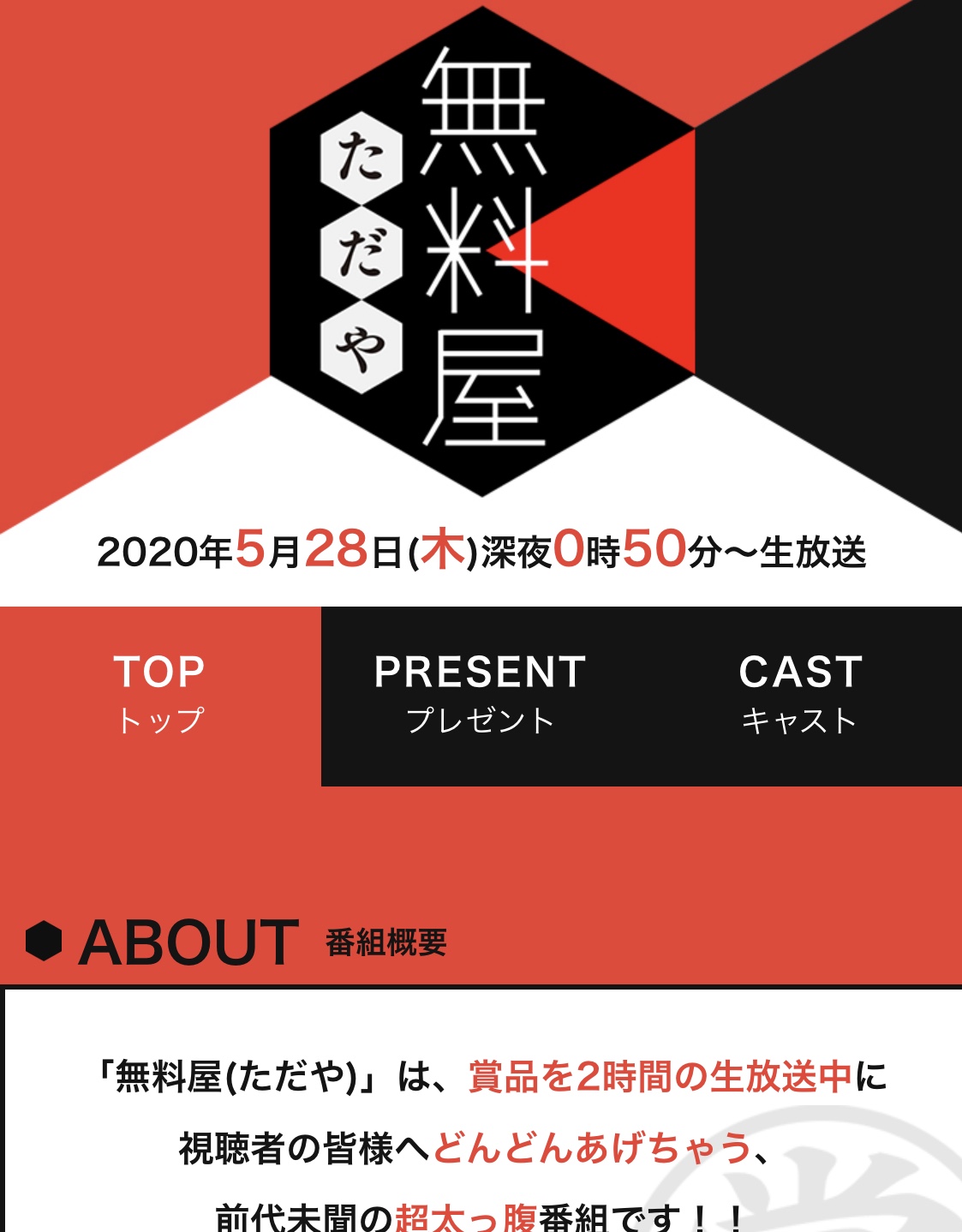Image resolution: width=962 pixels, height=1232 pixels.
Task: Go to the CAST キャスト tab
Action: tap(800, 695)
